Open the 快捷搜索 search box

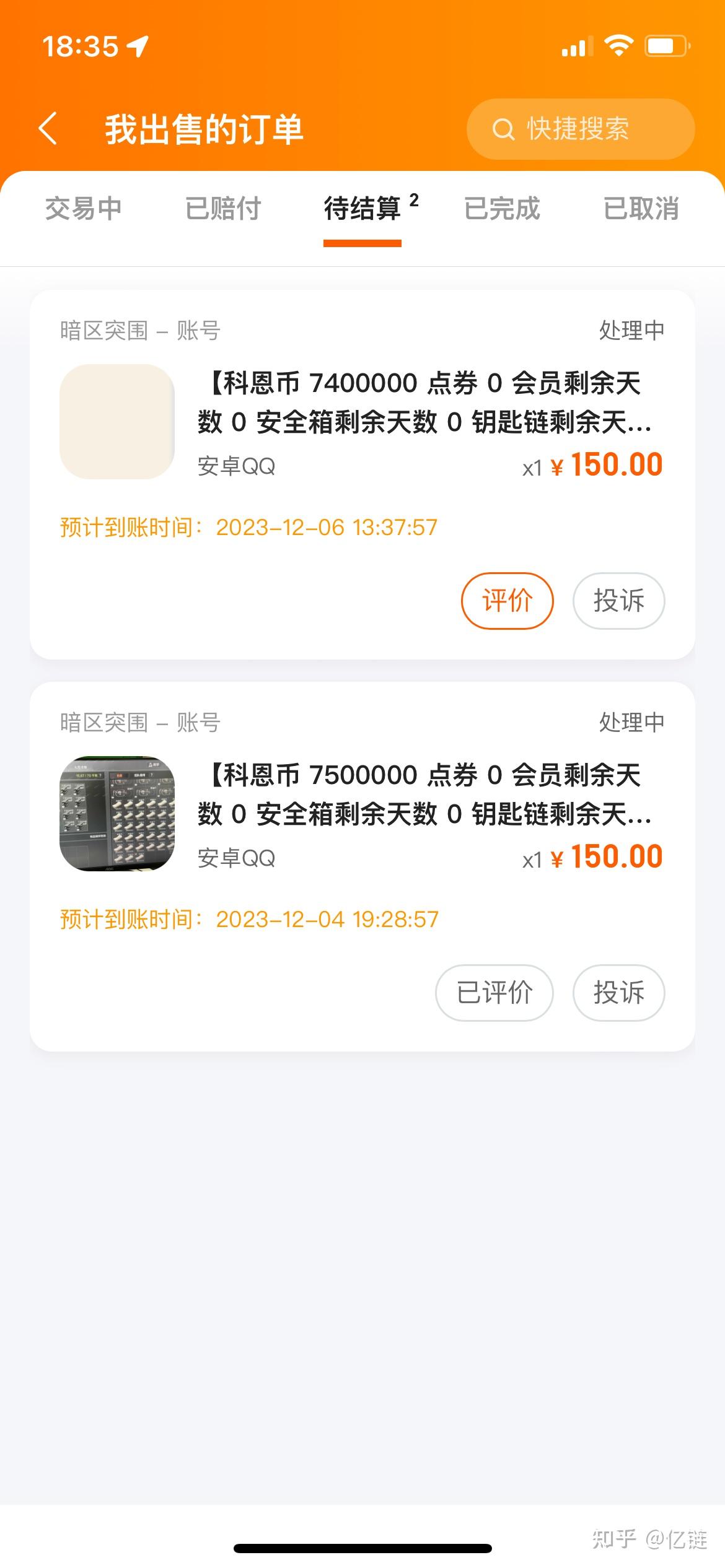tap(580, 129)
